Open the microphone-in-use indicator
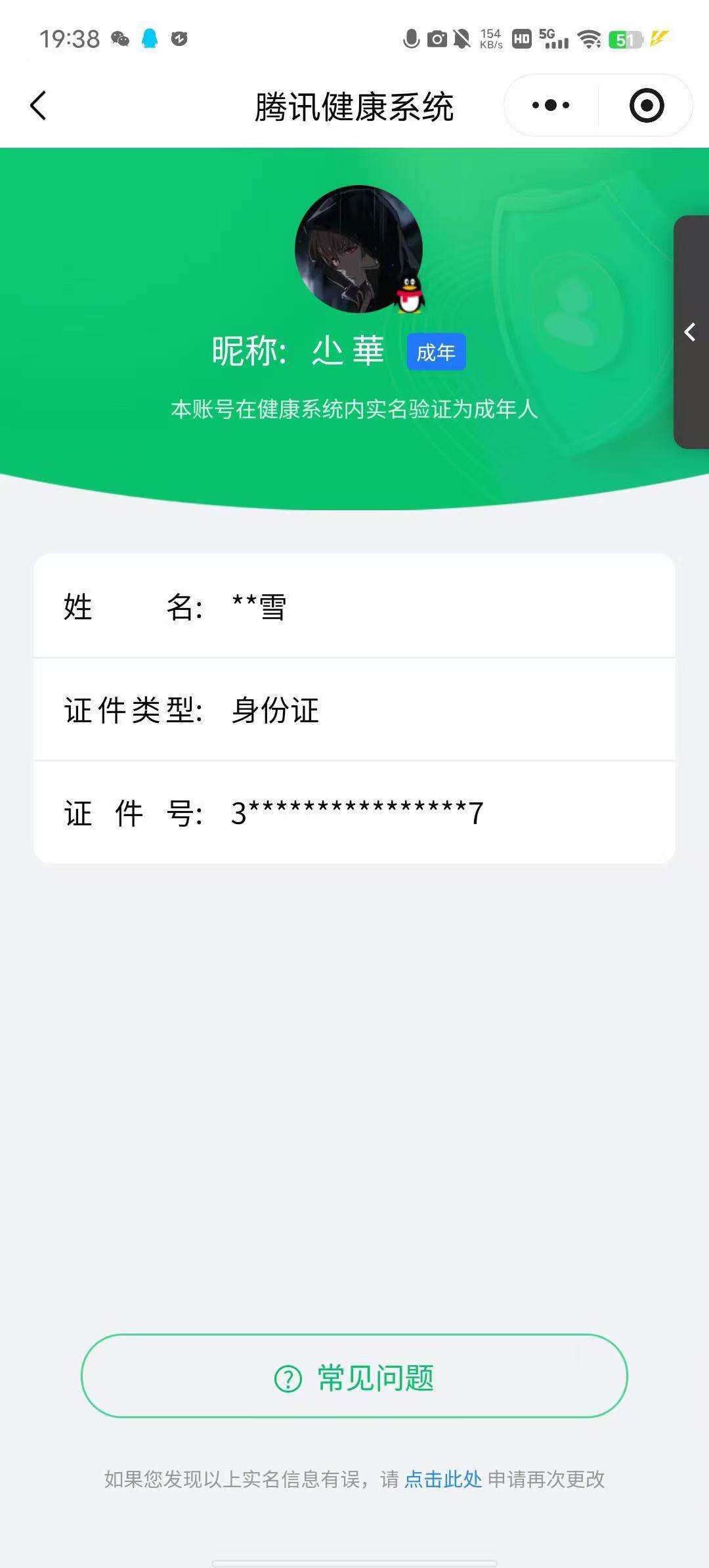709x1568 pixels. [x=410, y=40]
